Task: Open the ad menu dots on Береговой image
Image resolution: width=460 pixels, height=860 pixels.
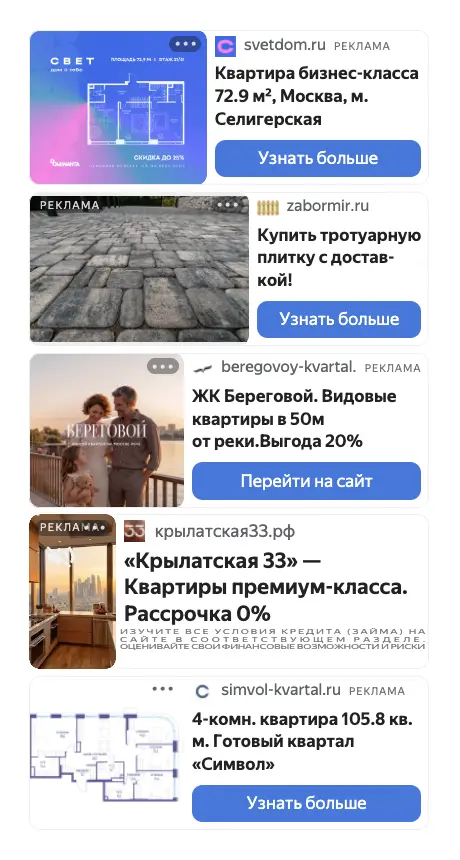Action: 163,366
